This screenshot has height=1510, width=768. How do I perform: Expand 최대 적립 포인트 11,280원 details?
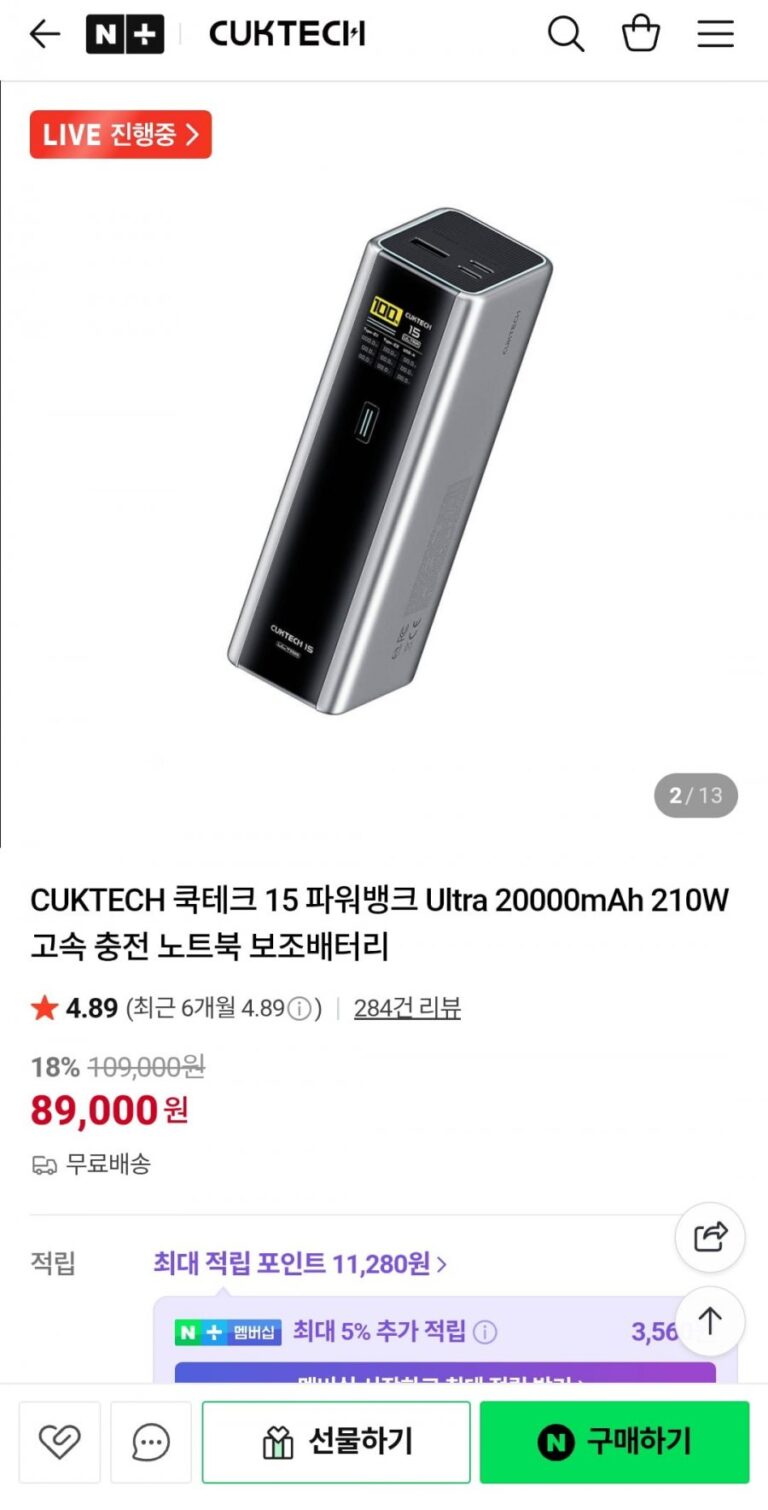click(x=300, y=1264)
